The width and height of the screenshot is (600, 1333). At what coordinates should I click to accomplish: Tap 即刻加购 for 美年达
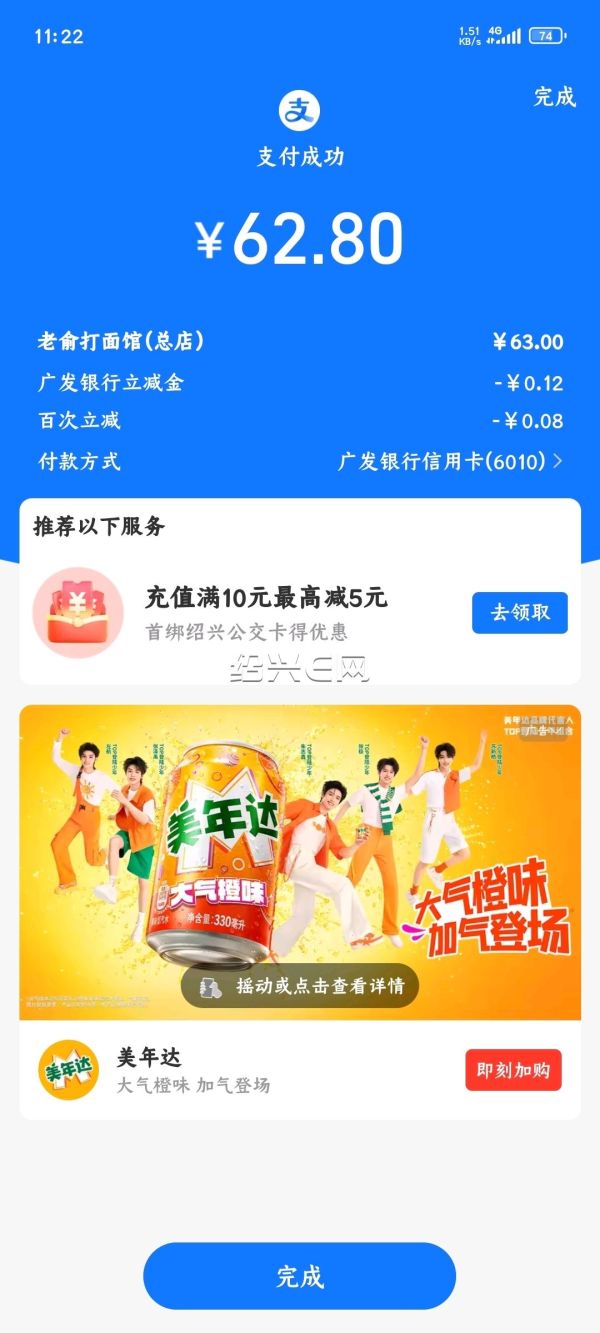click(513, 1070)
